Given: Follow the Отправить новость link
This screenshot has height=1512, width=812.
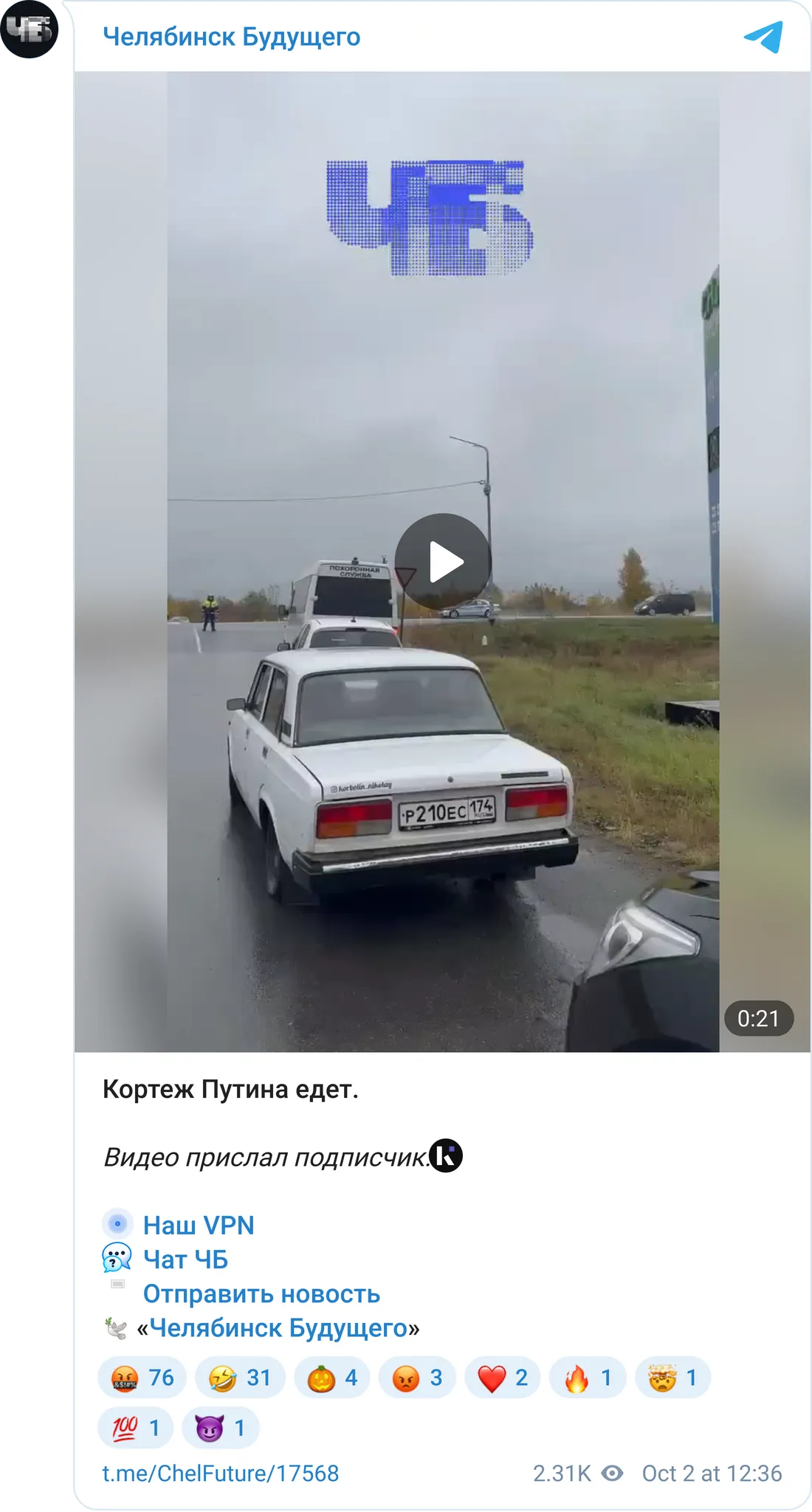Looking at the screenshot, I should (261, 1293).
